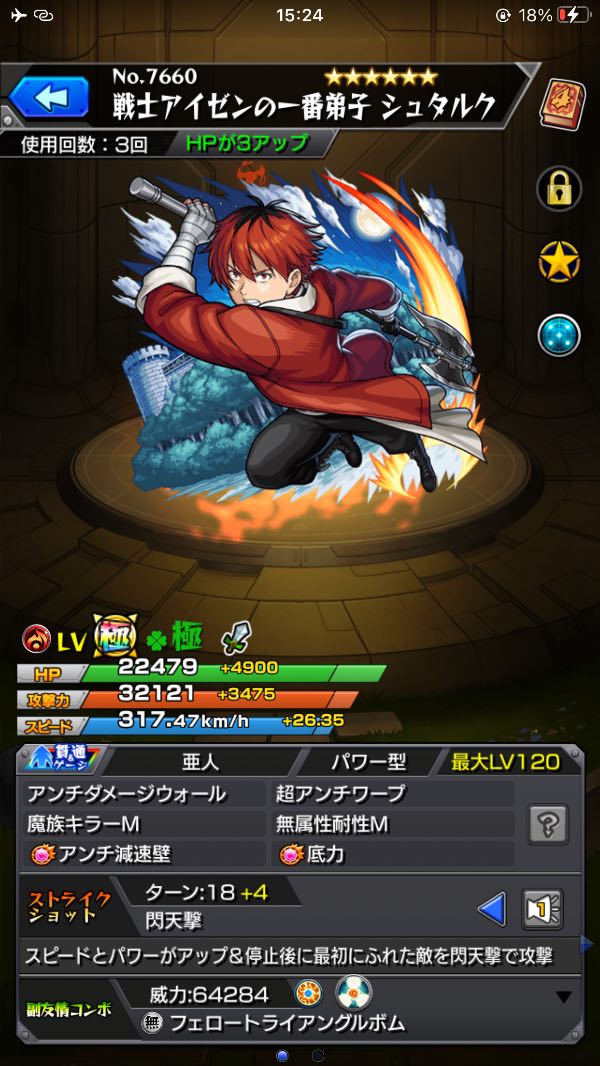Toggle the gold padlock lock icon

559,187
